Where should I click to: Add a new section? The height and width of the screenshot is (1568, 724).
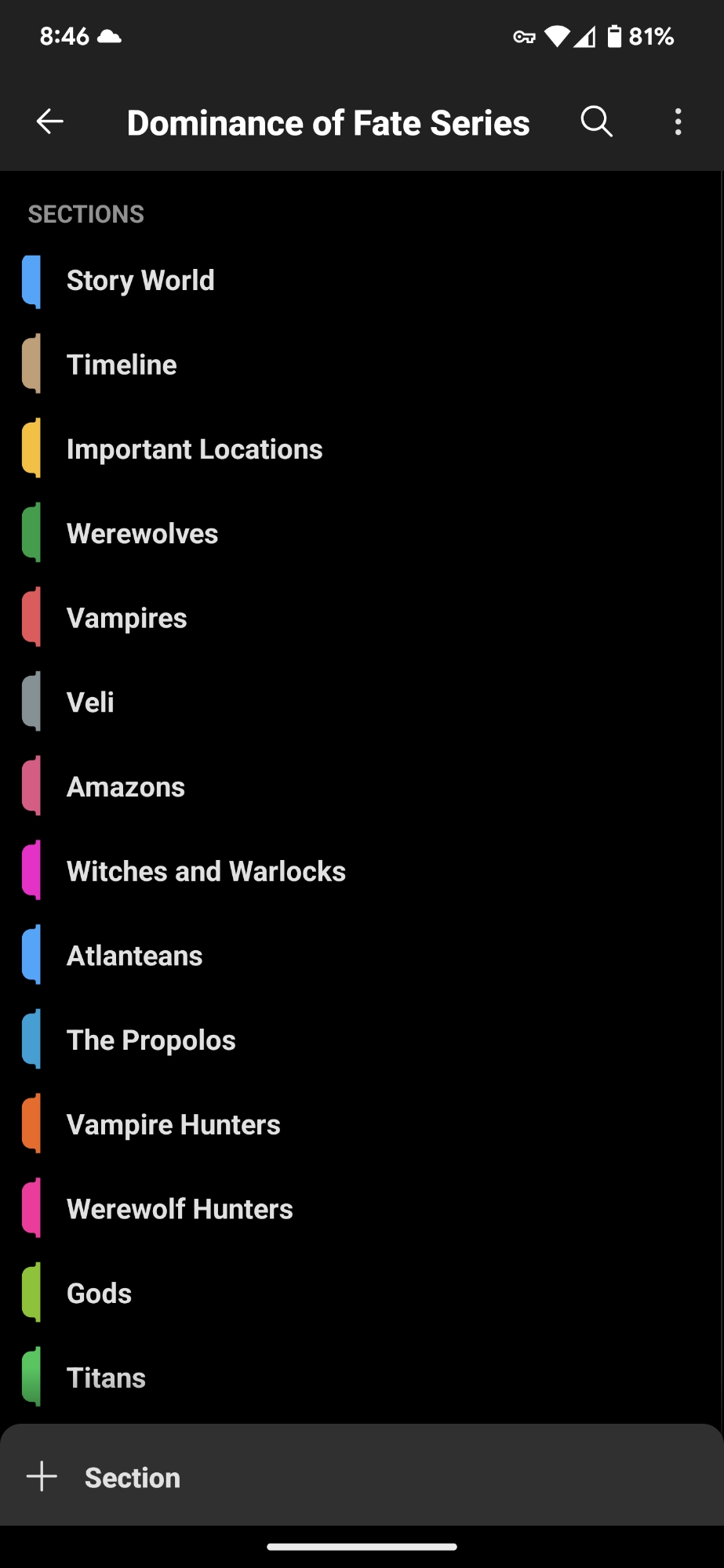click(106, 1477)
